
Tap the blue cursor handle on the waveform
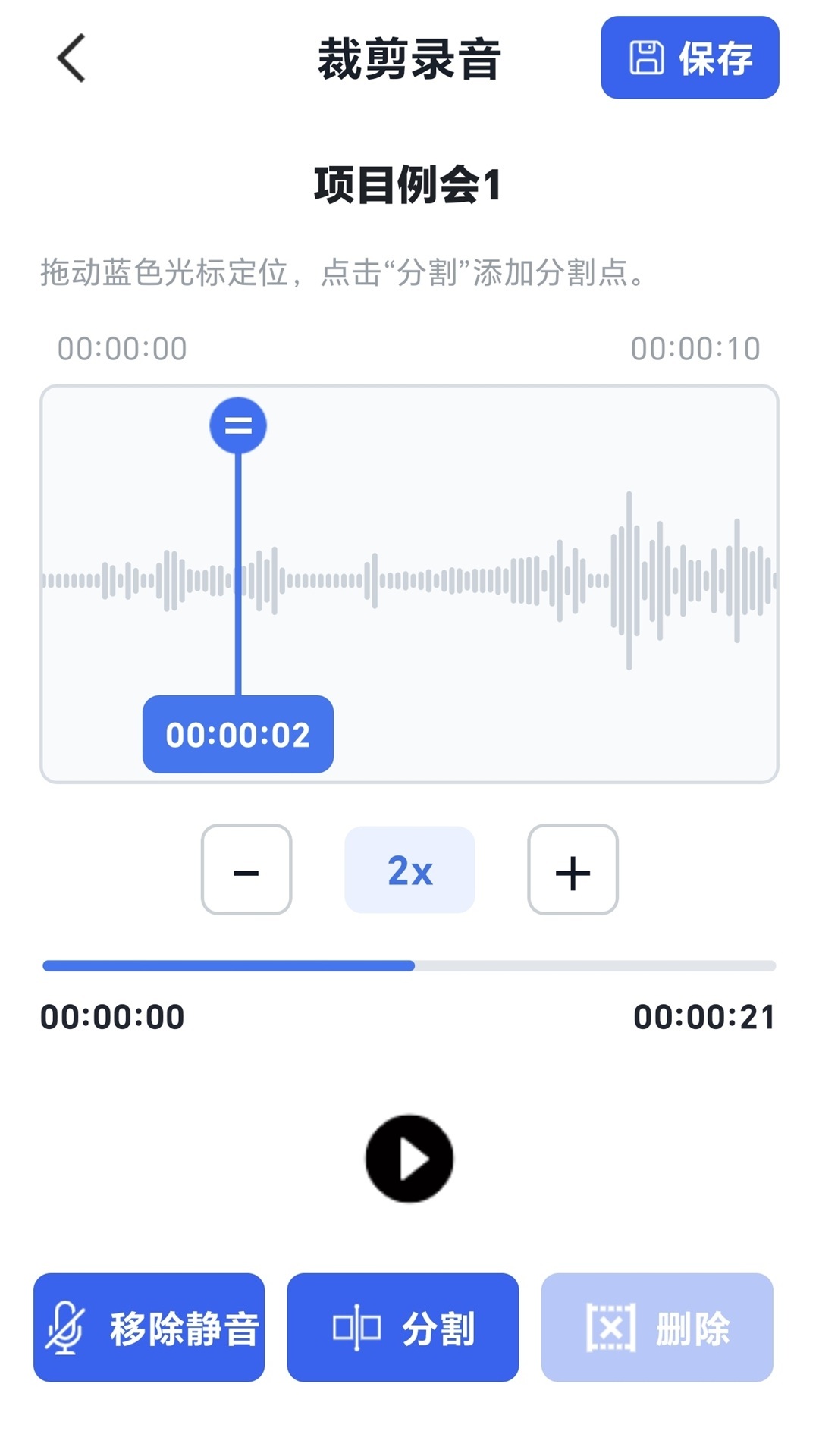point(238,425)
